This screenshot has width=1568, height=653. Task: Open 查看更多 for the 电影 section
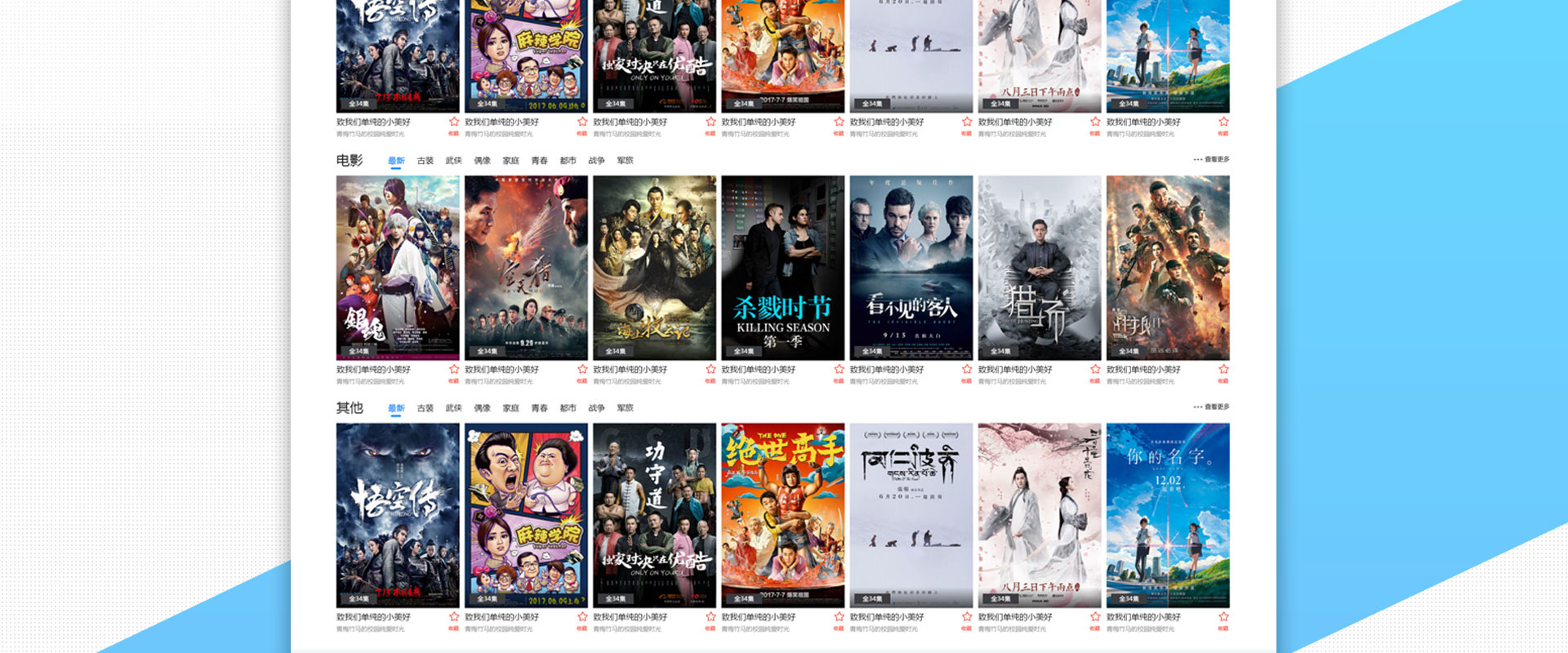click(x=1212, y=159)
